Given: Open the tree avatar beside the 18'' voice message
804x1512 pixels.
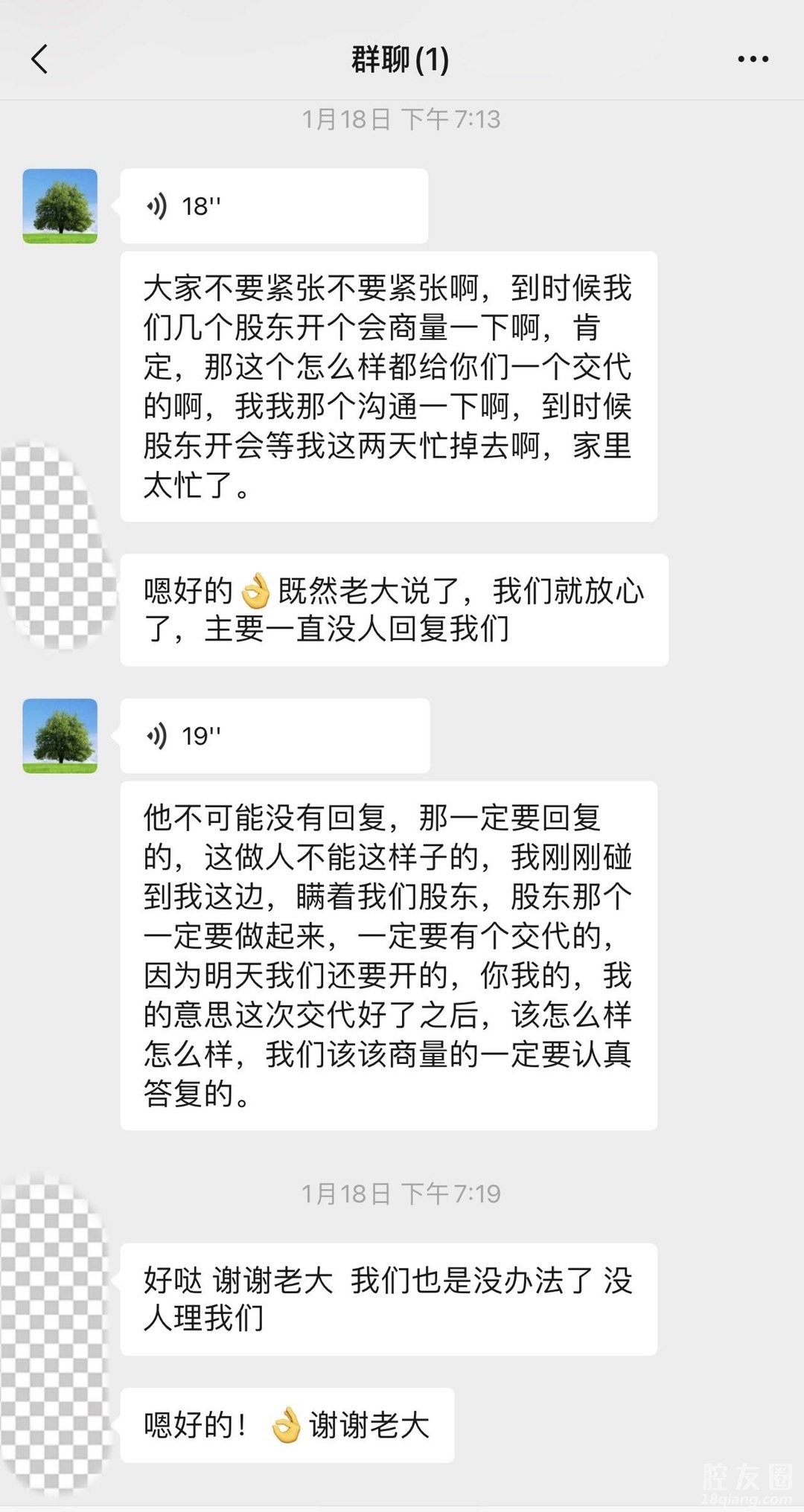Looking at the screenshot, I should (x=60, y=206).
